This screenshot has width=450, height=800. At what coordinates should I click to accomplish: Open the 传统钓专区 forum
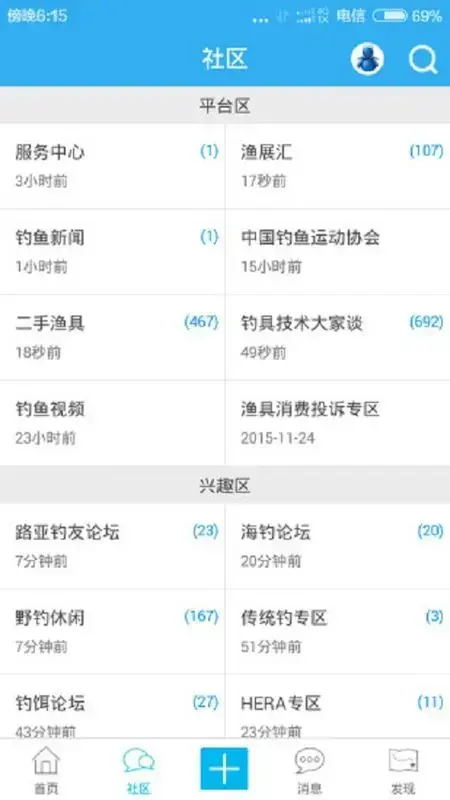[338, 632]
